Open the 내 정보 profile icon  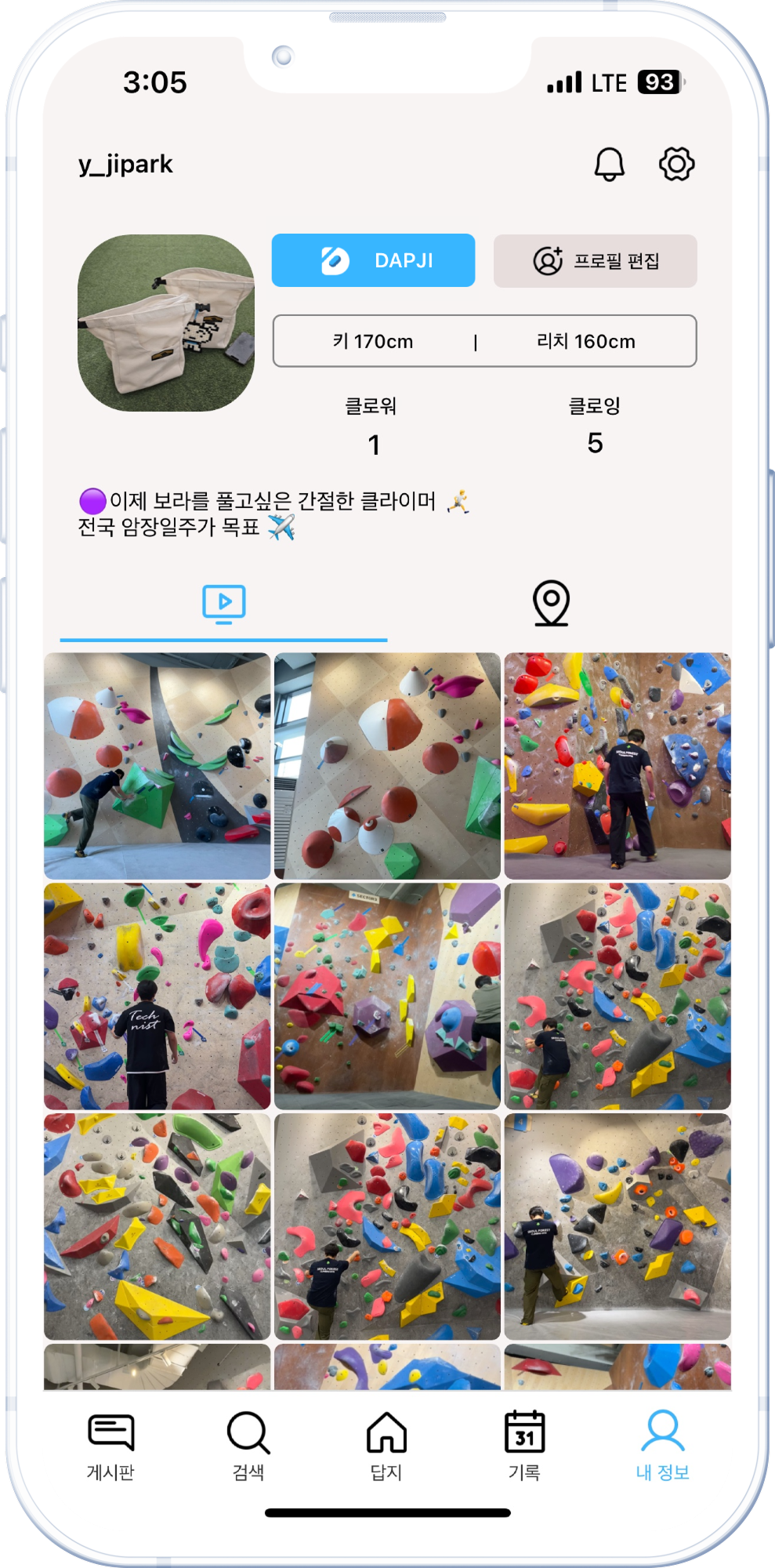point(662,1435)
